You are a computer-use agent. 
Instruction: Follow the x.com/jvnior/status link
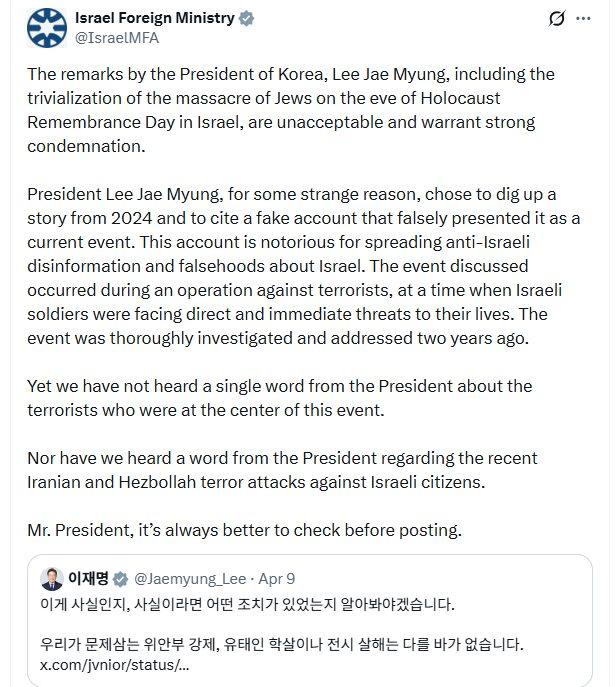[x=114, y=665]
